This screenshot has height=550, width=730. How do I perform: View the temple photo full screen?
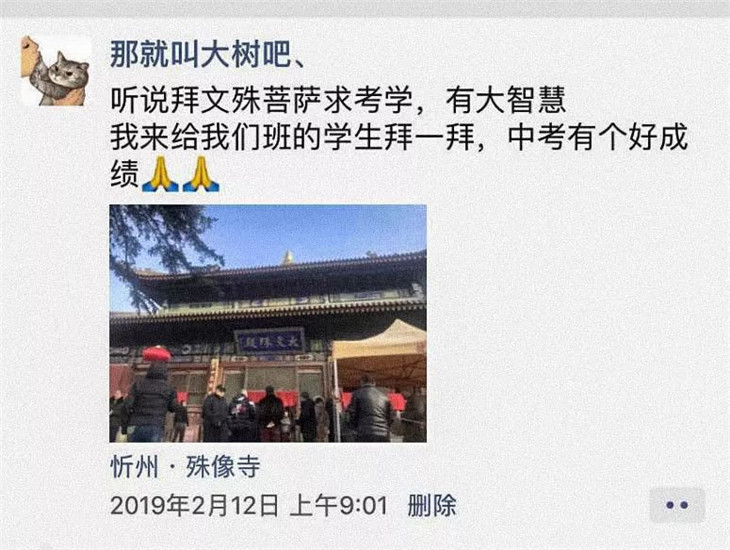[x=267, y=323]
